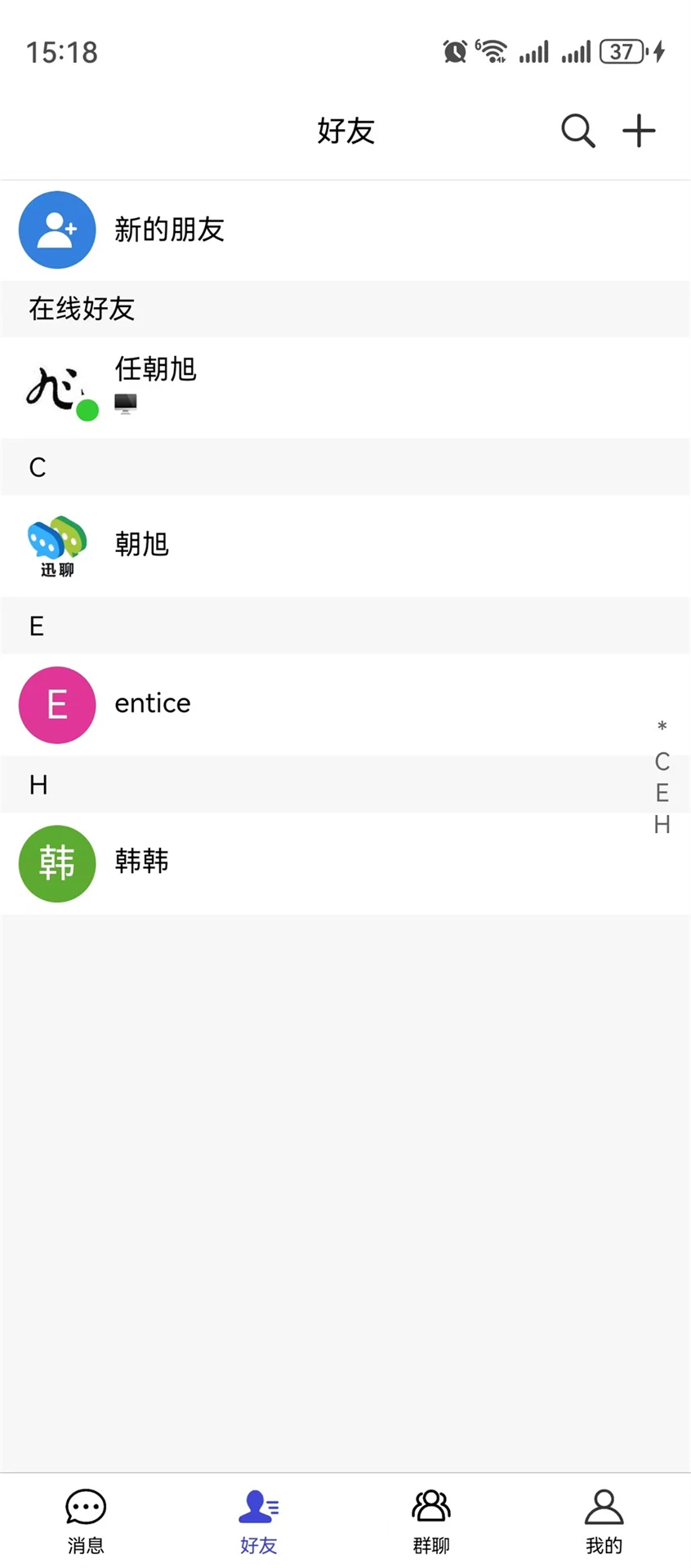Image resolution: width=691 pixels, height=1568 pixels.
Task: Jump to letter H in the alphabet index
Action: click(x=662, y=825)
